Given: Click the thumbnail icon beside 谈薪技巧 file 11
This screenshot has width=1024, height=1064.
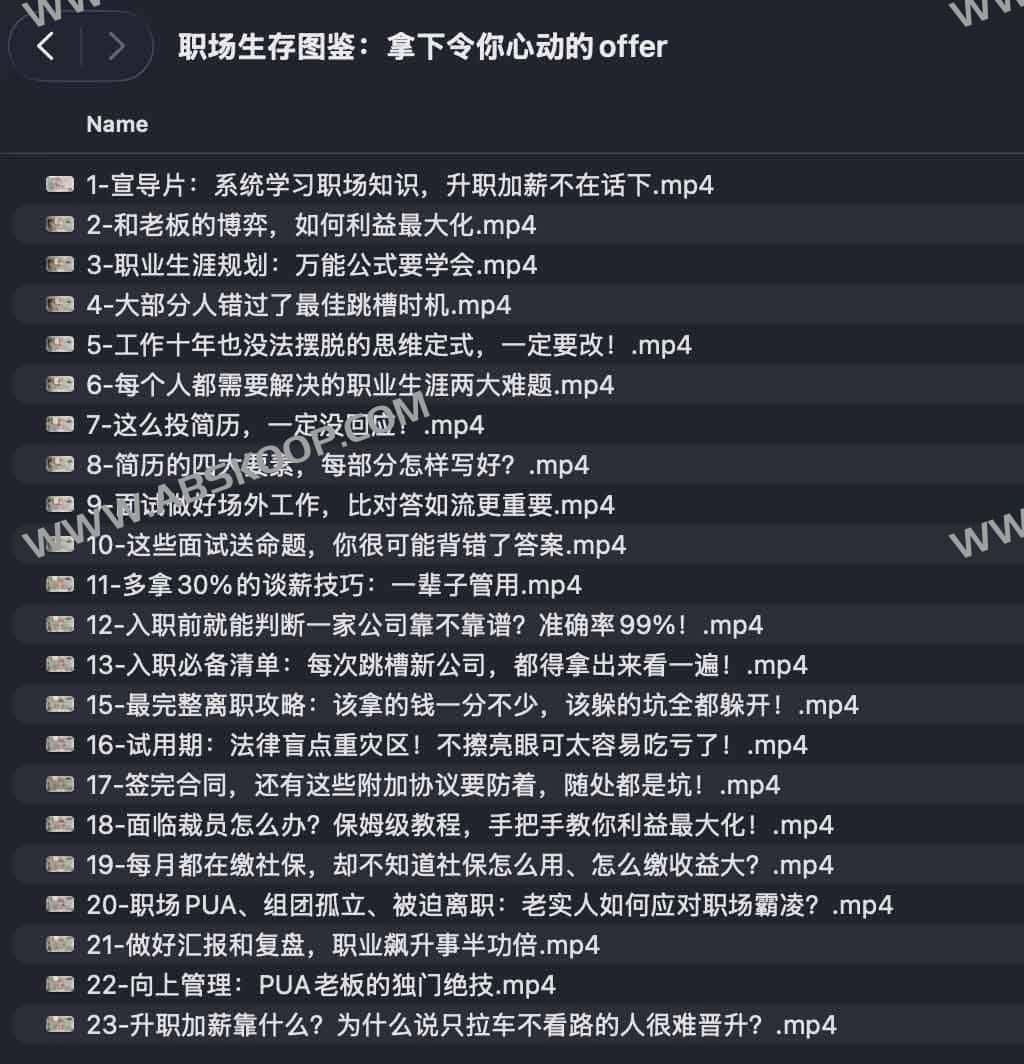Looking at the screenshot, I should [57, 584].
